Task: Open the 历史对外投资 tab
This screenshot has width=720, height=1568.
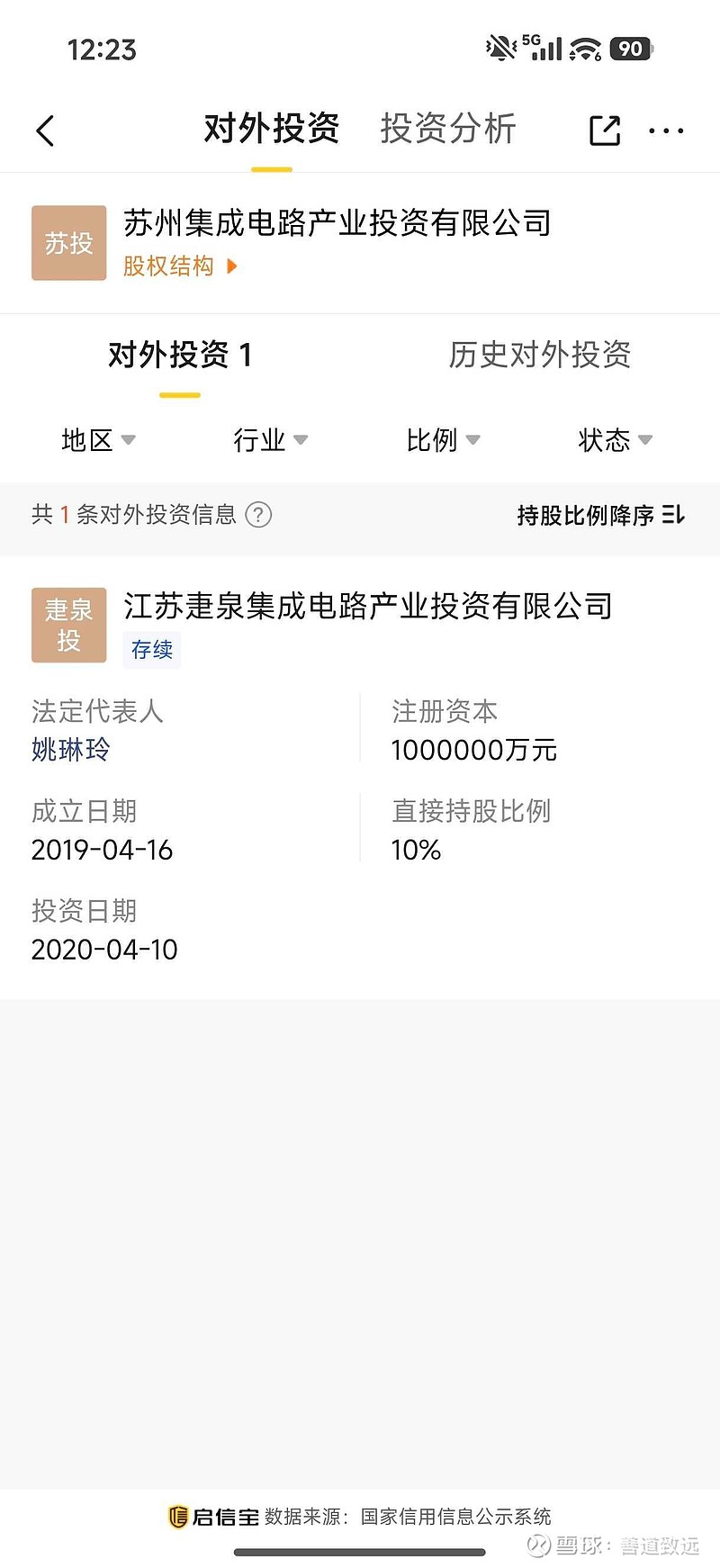Action: click(540, 356)
